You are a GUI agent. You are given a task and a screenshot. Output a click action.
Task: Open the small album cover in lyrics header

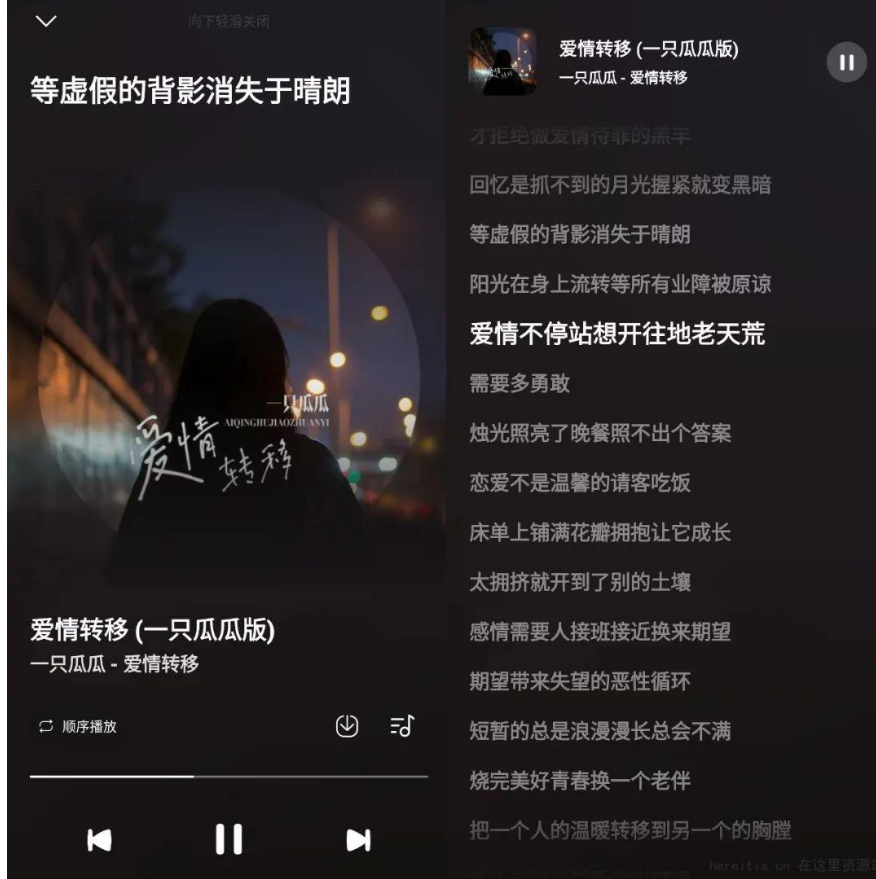click(x=502, y=62)
